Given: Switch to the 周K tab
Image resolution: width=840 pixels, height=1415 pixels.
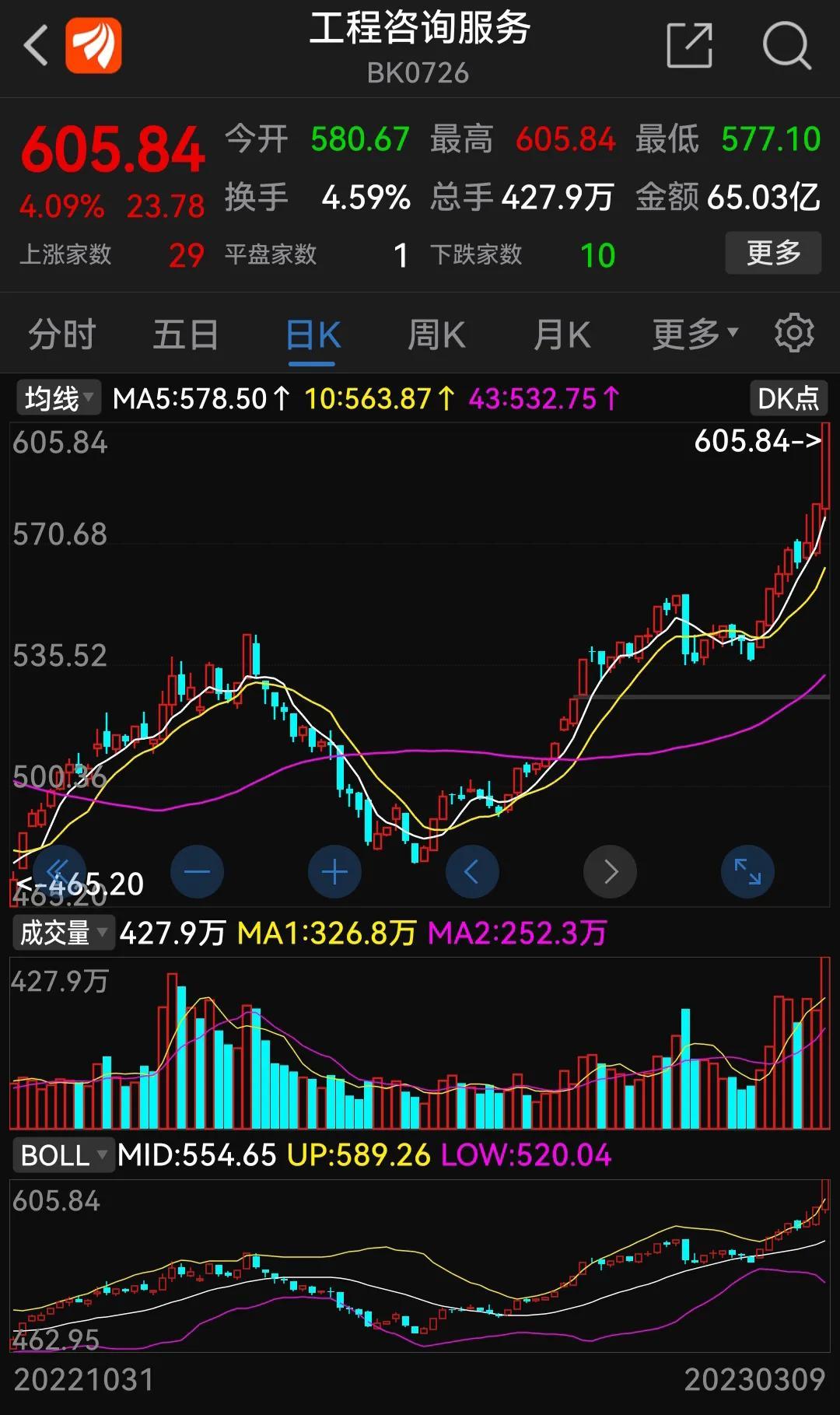Looking at the screenshot, I should (x=436, y=335).
